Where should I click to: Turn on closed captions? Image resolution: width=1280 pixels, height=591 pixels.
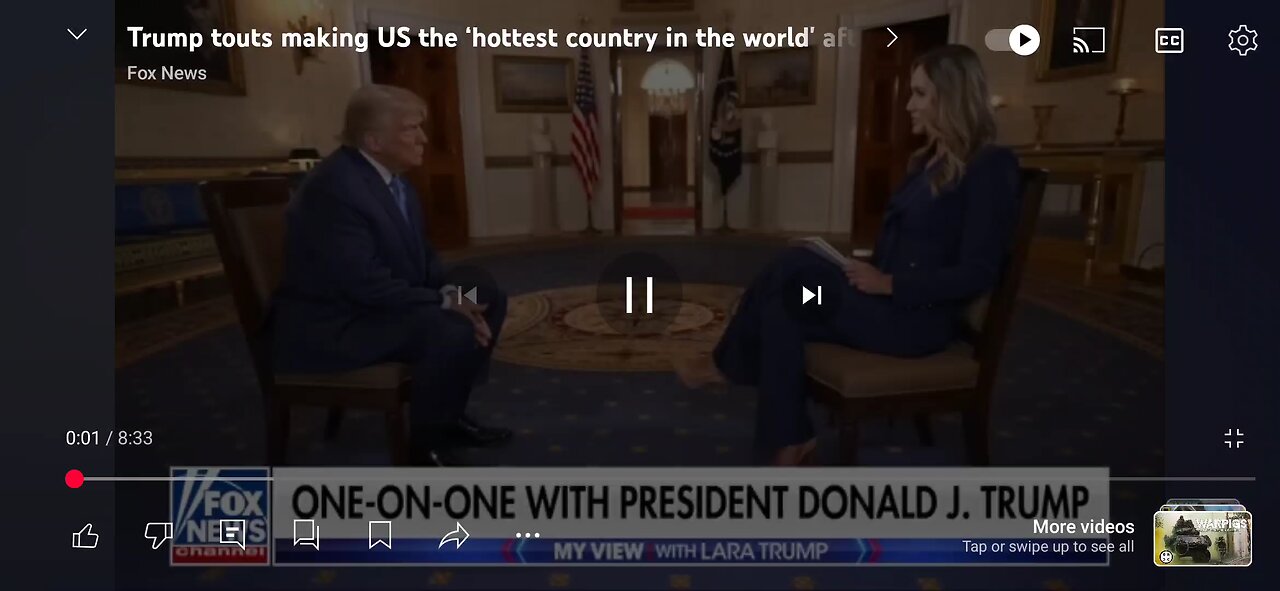[1168, 40]
